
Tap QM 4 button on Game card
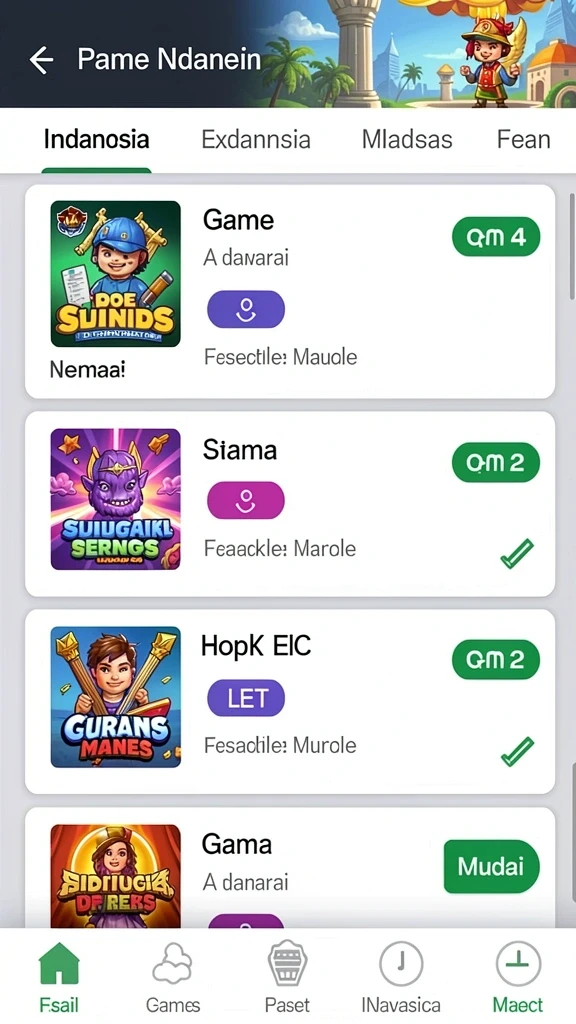[x=496, y=236]
